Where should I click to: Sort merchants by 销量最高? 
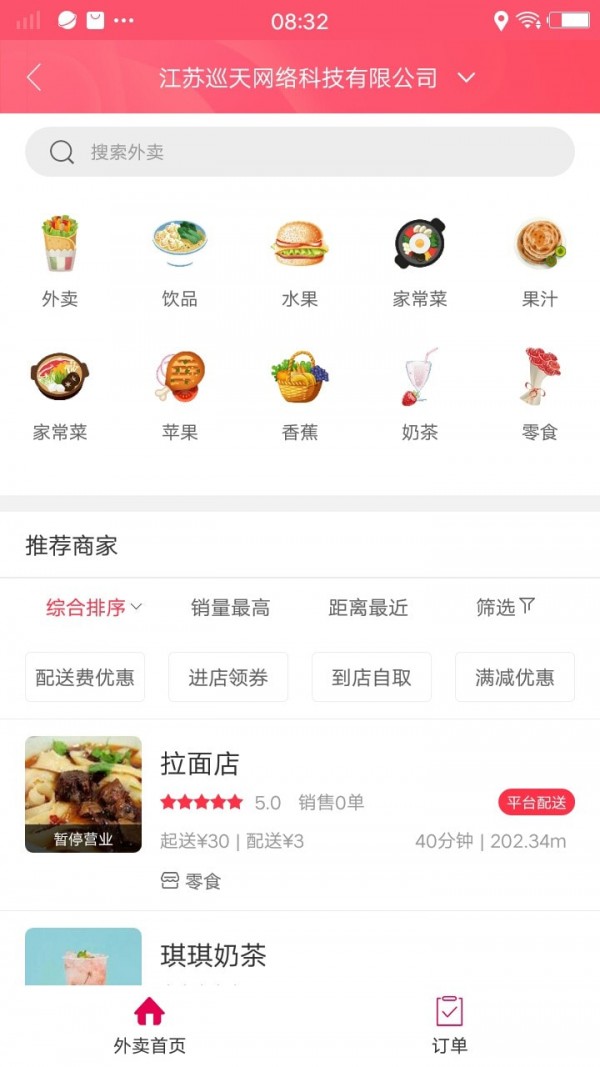[x=230, y=607]
